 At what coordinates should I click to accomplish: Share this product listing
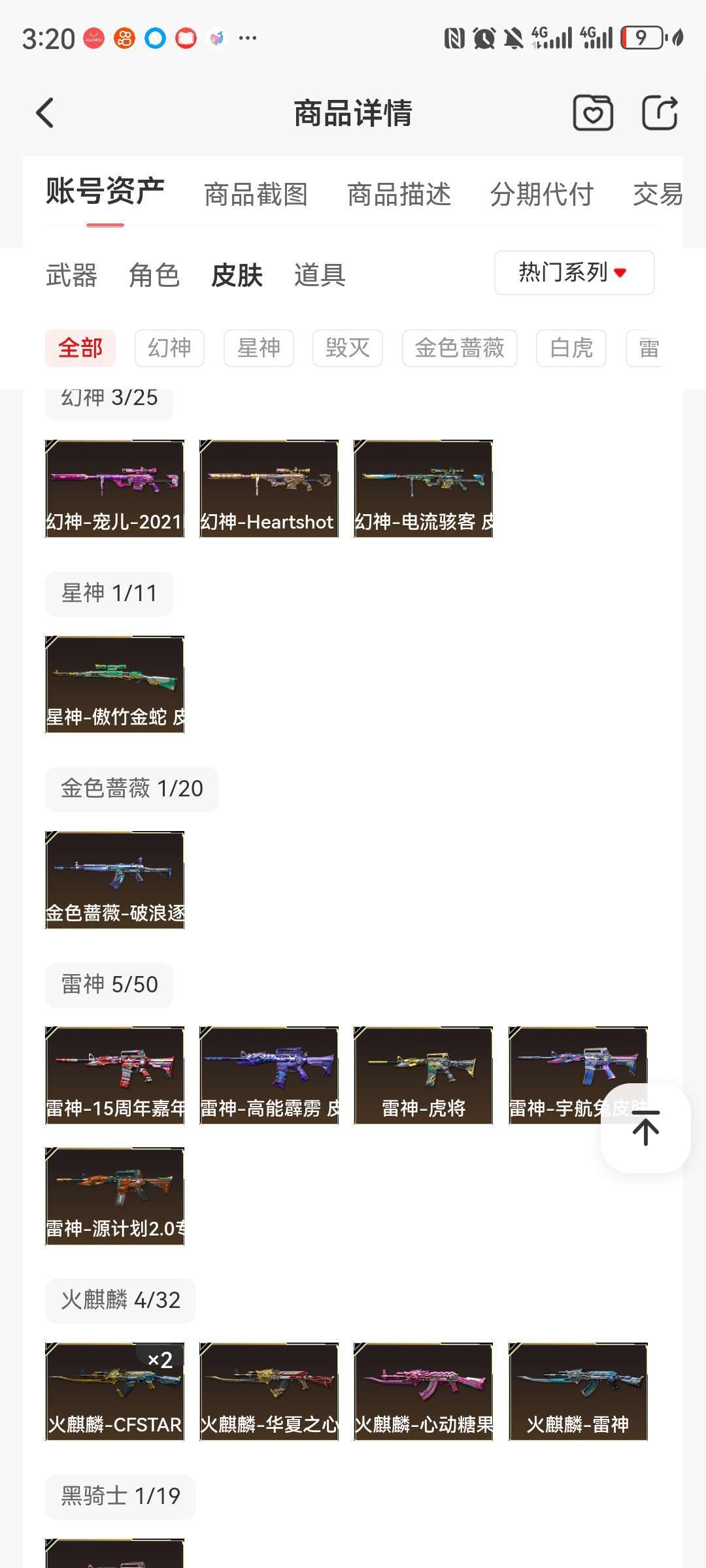point(659,113)
